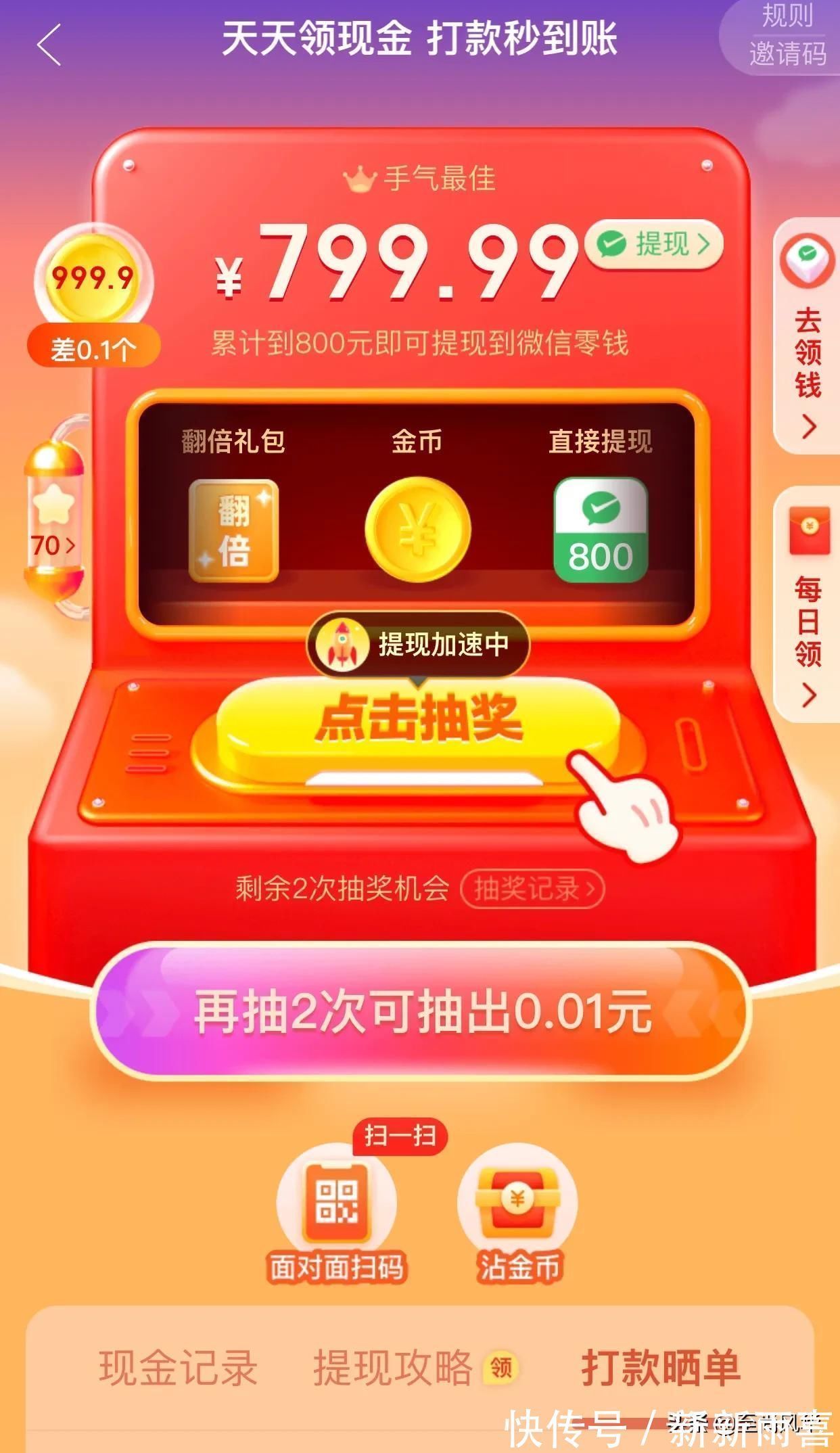
Task: Switch to the 现金记录 tab
Action: [x=178, y=1368]
